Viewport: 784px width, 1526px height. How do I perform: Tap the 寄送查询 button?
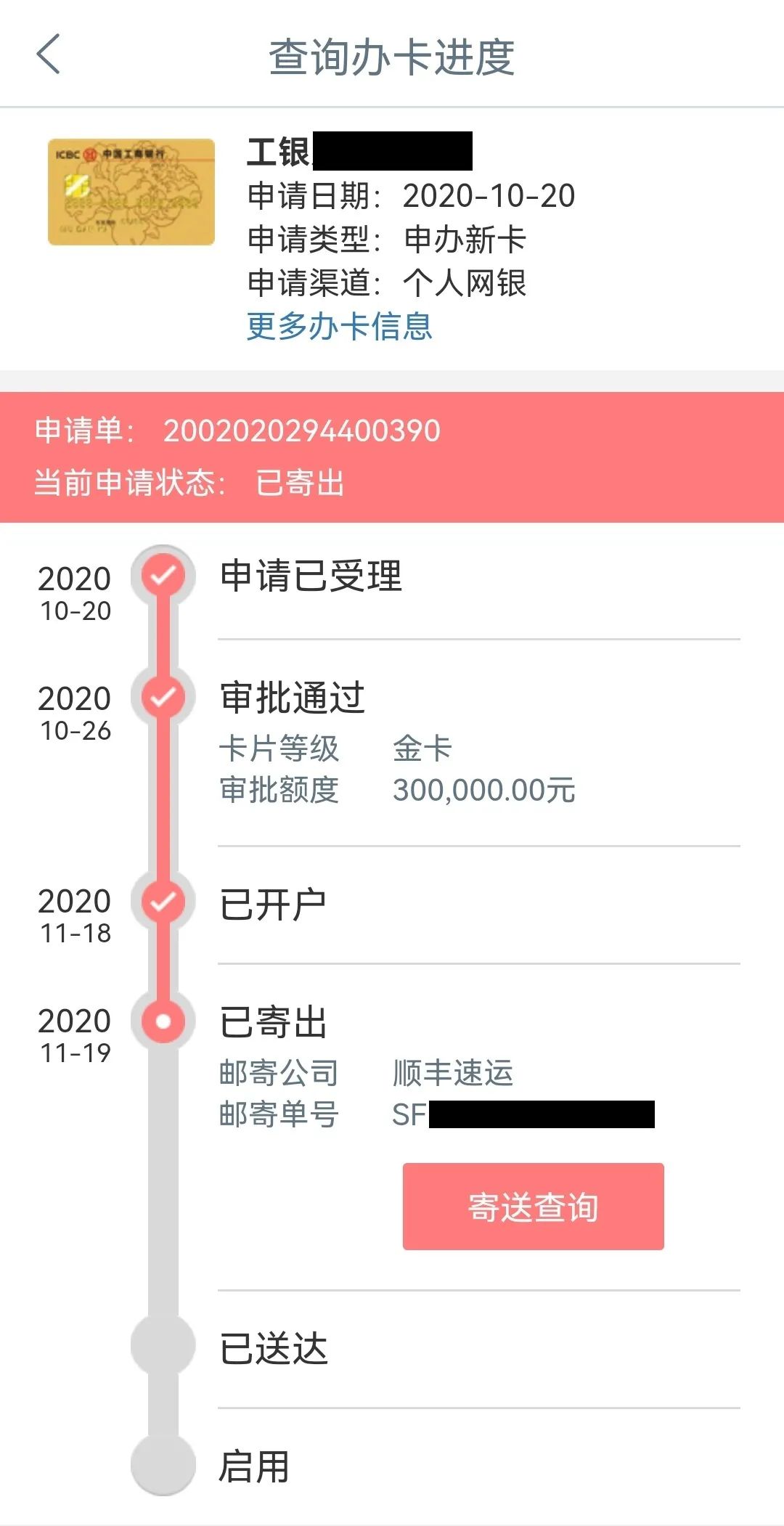click(x=533, y=1207)
